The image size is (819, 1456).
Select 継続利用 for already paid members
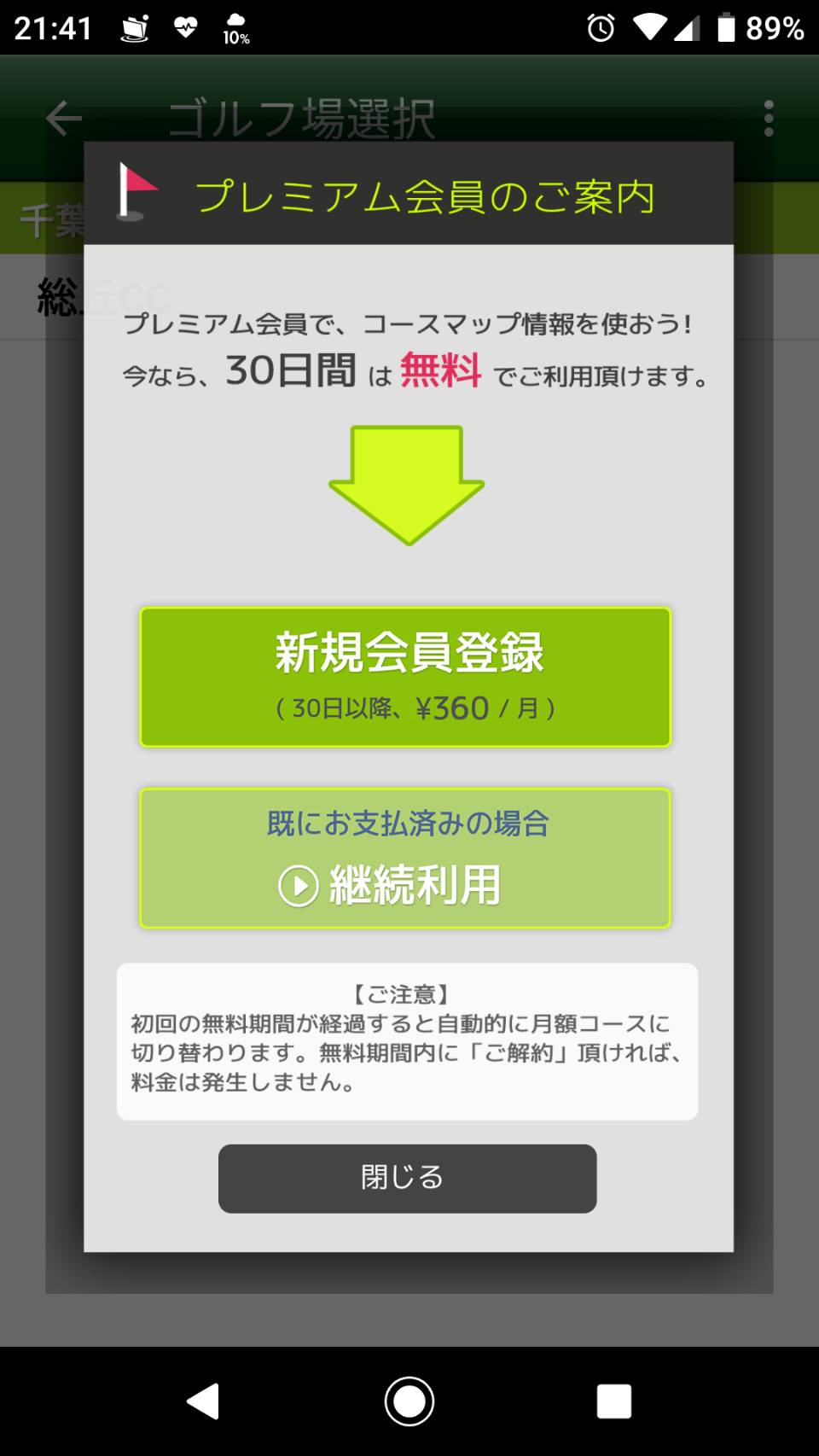click(x=405, y=858)
